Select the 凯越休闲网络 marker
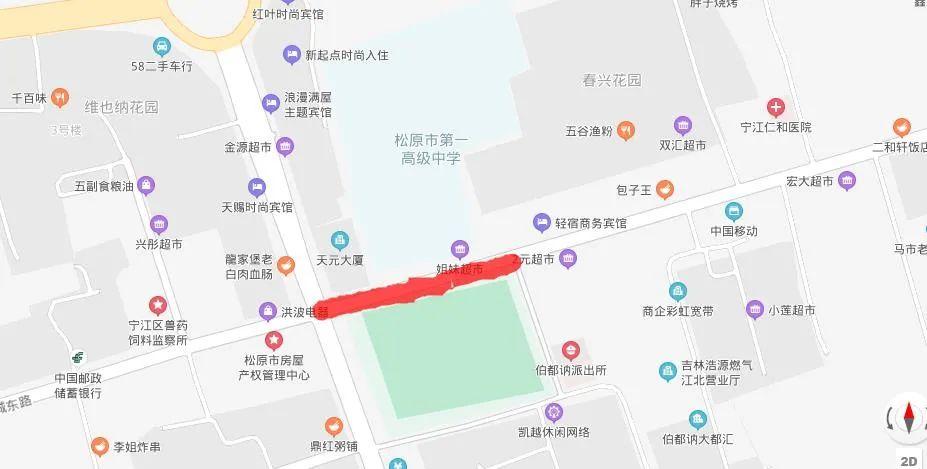 pyautogui.click(x=554, y=412)
